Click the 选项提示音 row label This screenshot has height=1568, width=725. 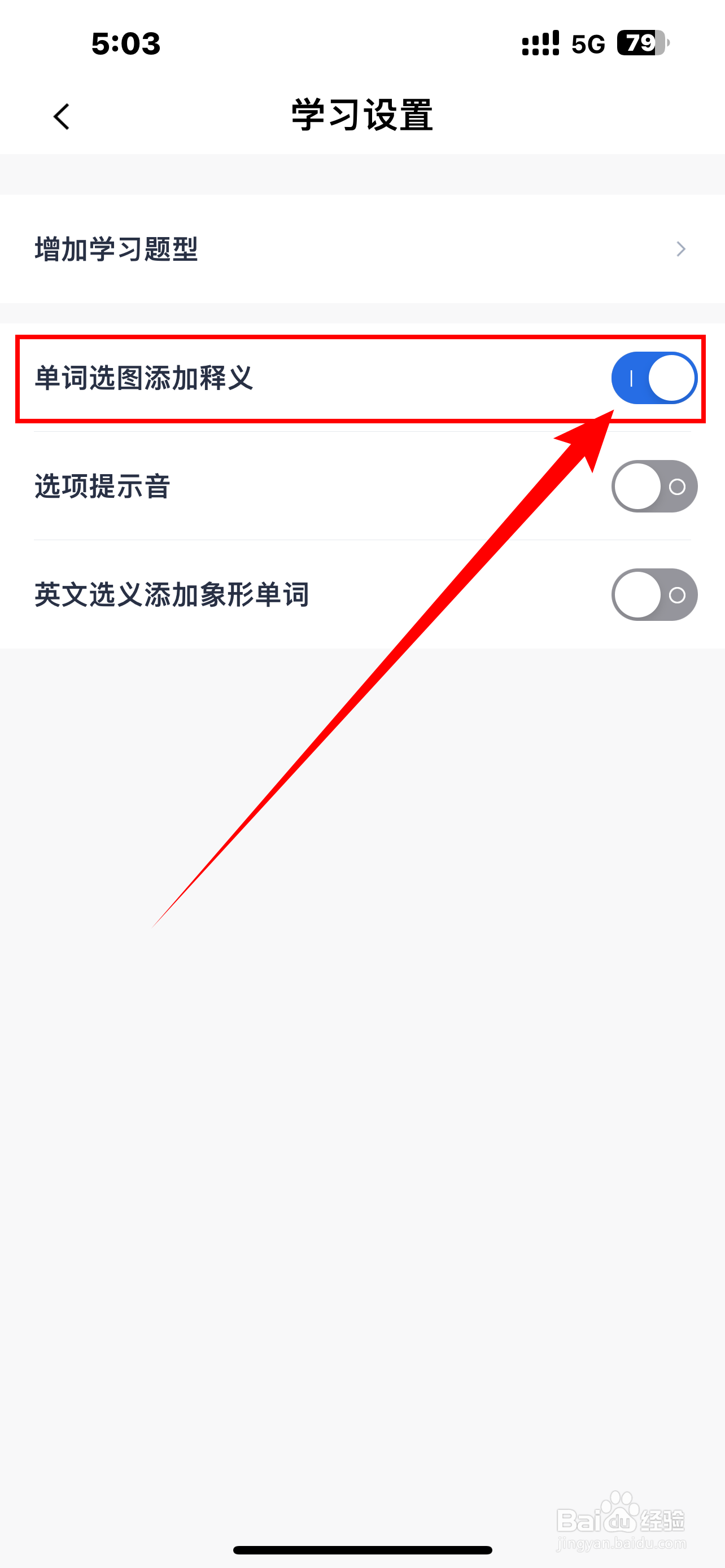102,486
